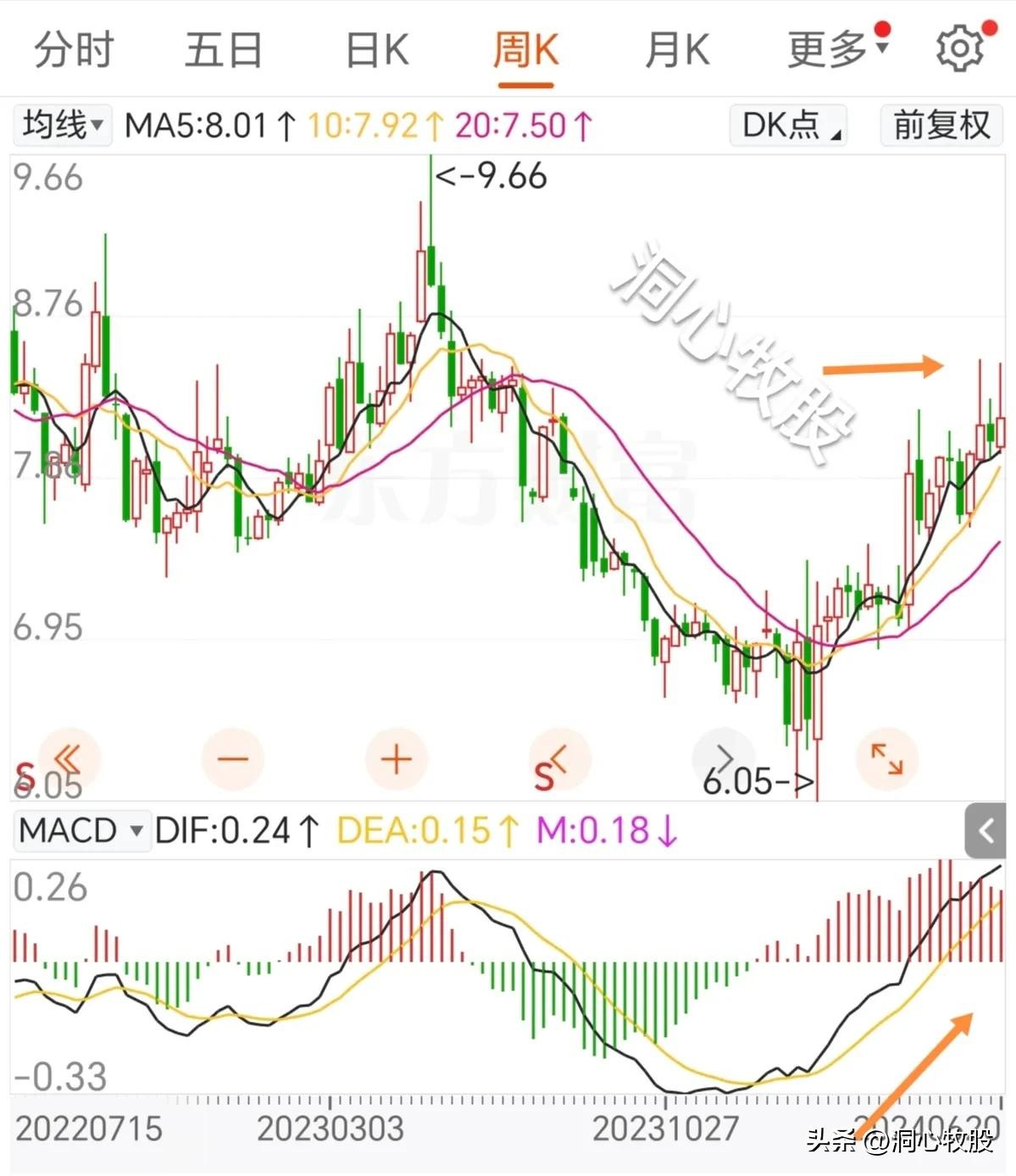Change the 前复权 adjustment option
The width and height of the screenshot is (1016, 1176).
[x=941, y=125]
